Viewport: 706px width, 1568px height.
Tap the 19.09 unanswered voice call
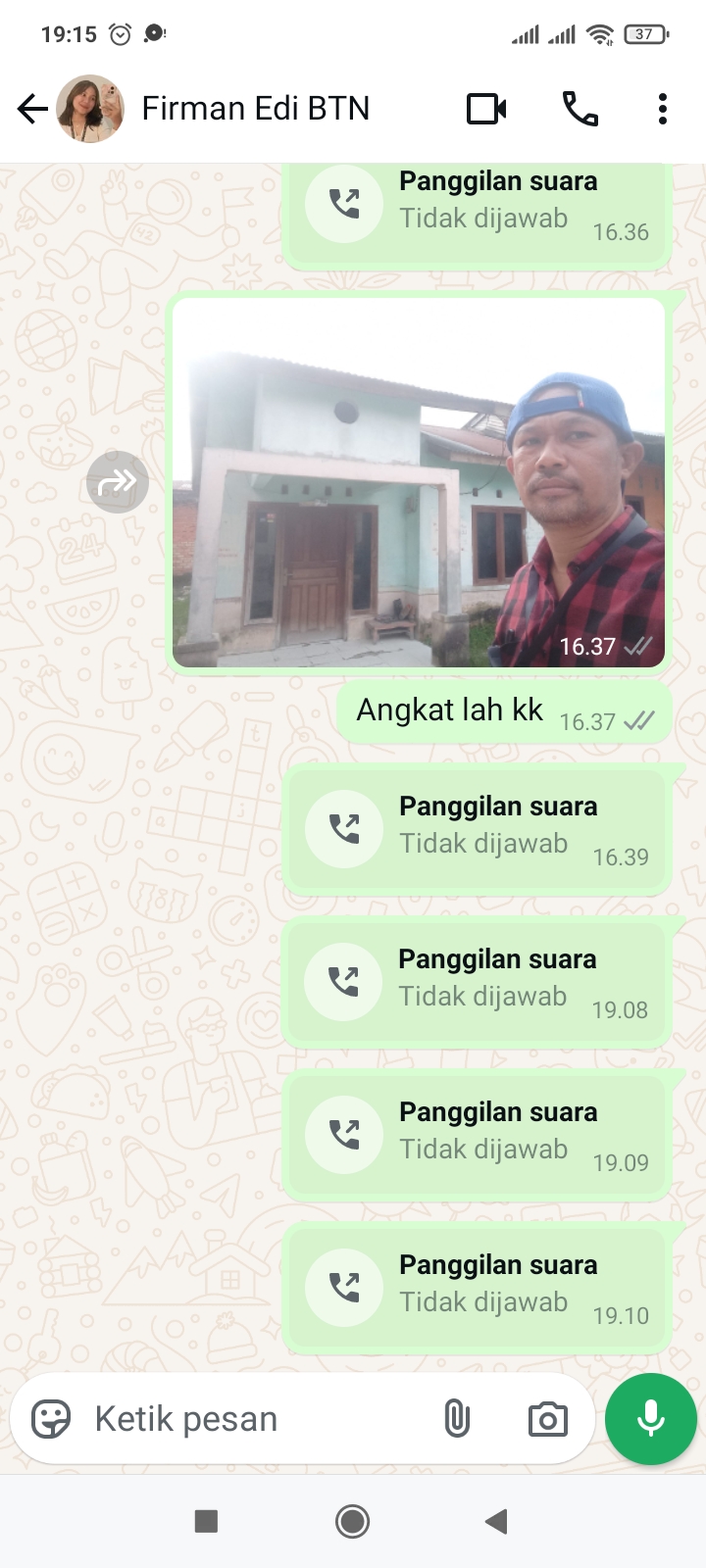click(x=478, y=1135)
